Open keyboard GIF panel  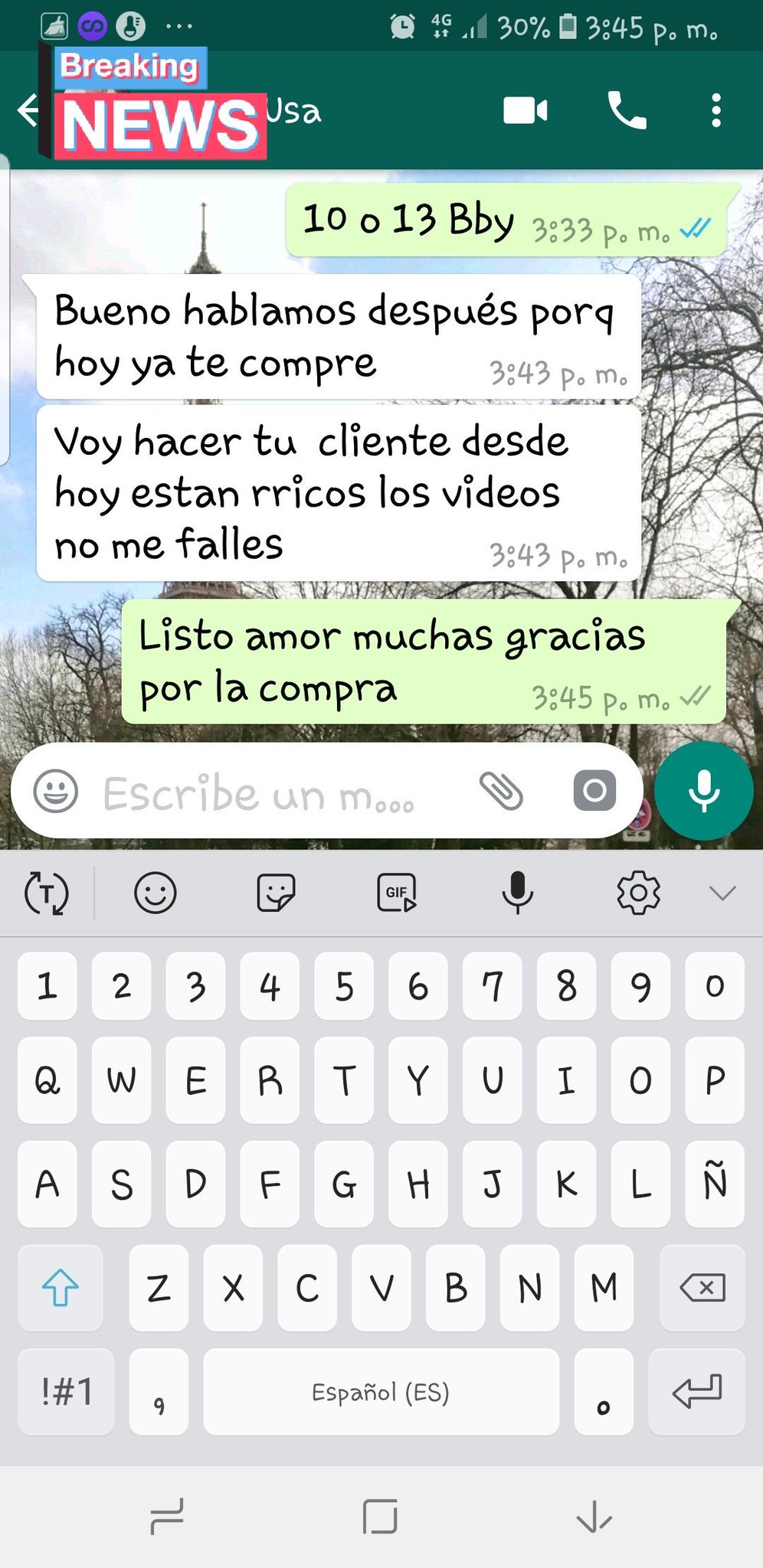pyautogui.click(x=397, y=893)
